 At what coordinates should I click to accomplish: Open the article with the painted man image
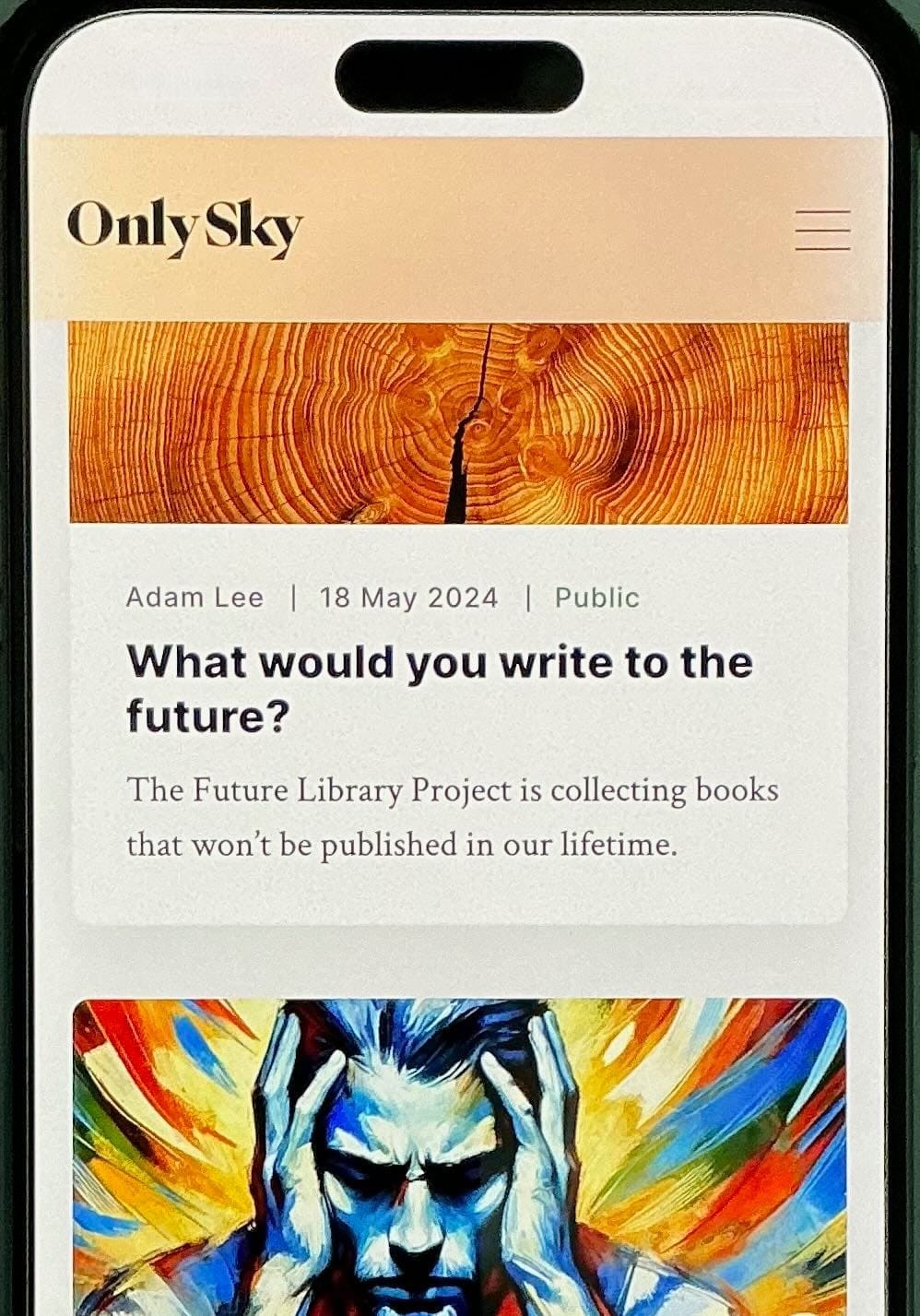point(459,1156)
